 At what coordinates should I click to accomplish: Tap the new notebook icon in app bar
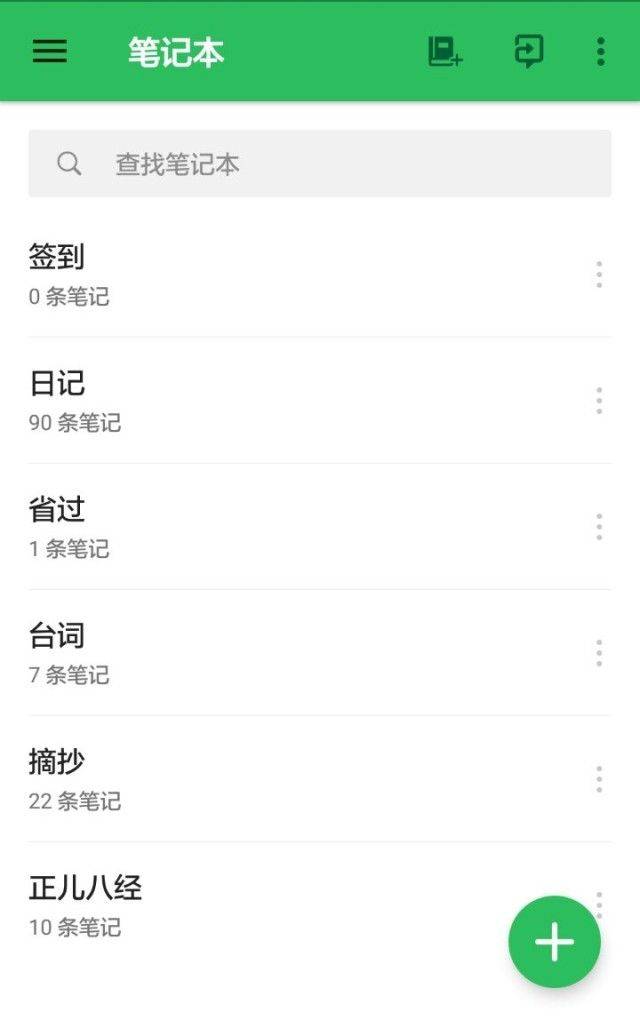[x=445, y=51]
